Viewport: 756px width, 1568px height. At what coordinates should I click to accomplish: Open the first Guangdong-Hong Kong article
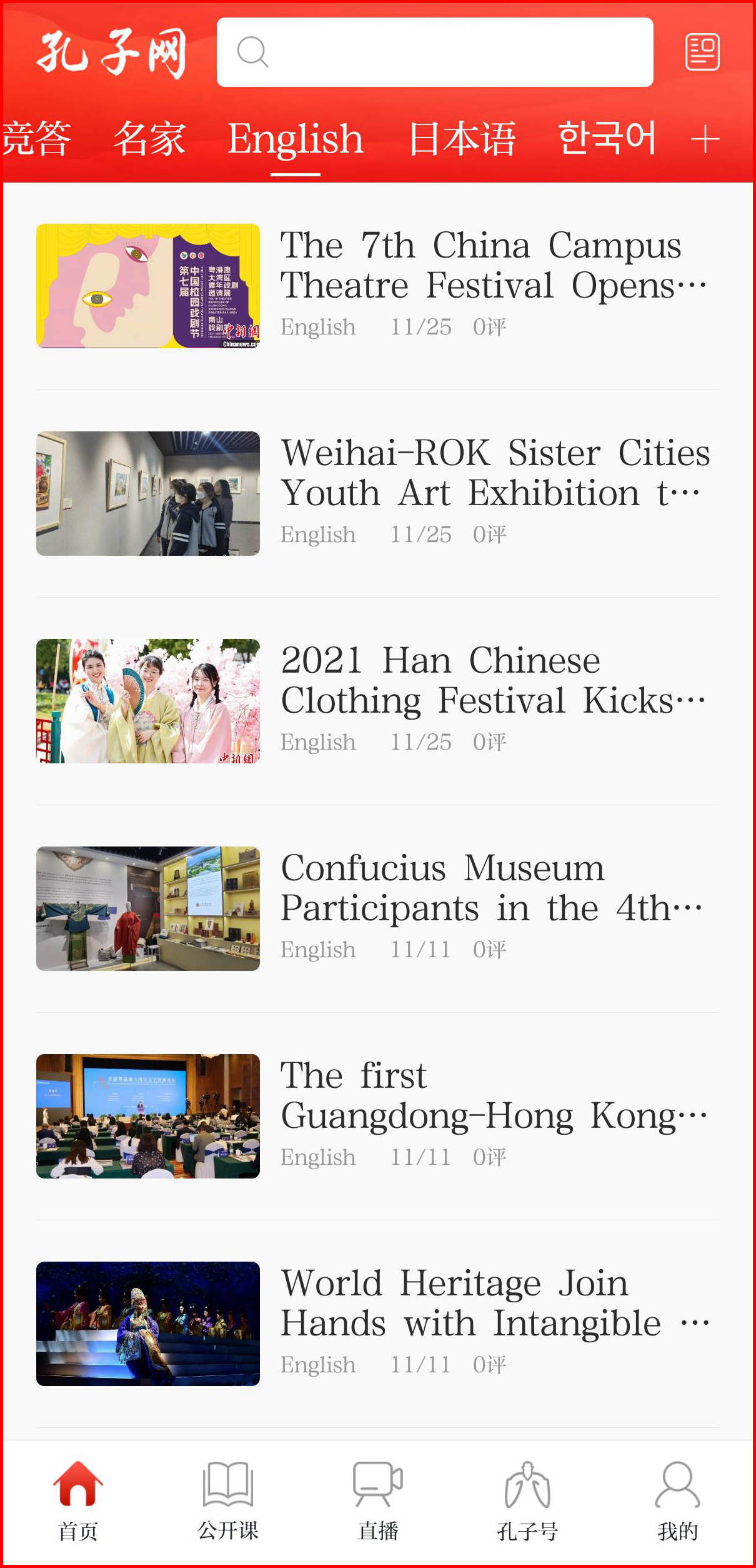(x=492, y=1095)
